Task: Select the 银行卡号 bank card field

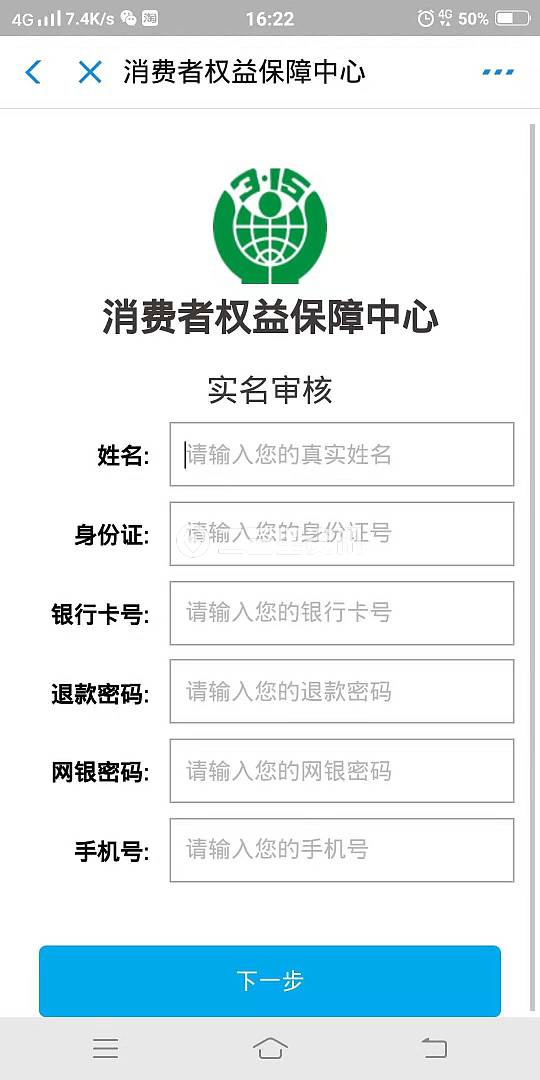Action: (342, 613)
